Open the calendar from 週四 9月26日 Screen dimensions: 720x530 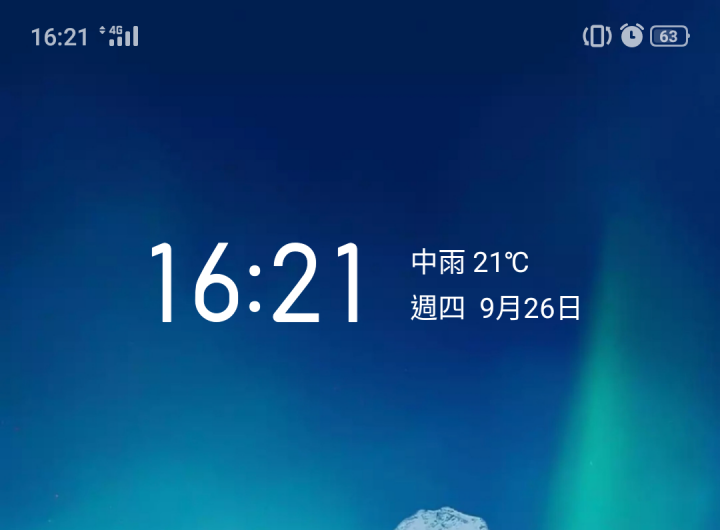point(496,308)
